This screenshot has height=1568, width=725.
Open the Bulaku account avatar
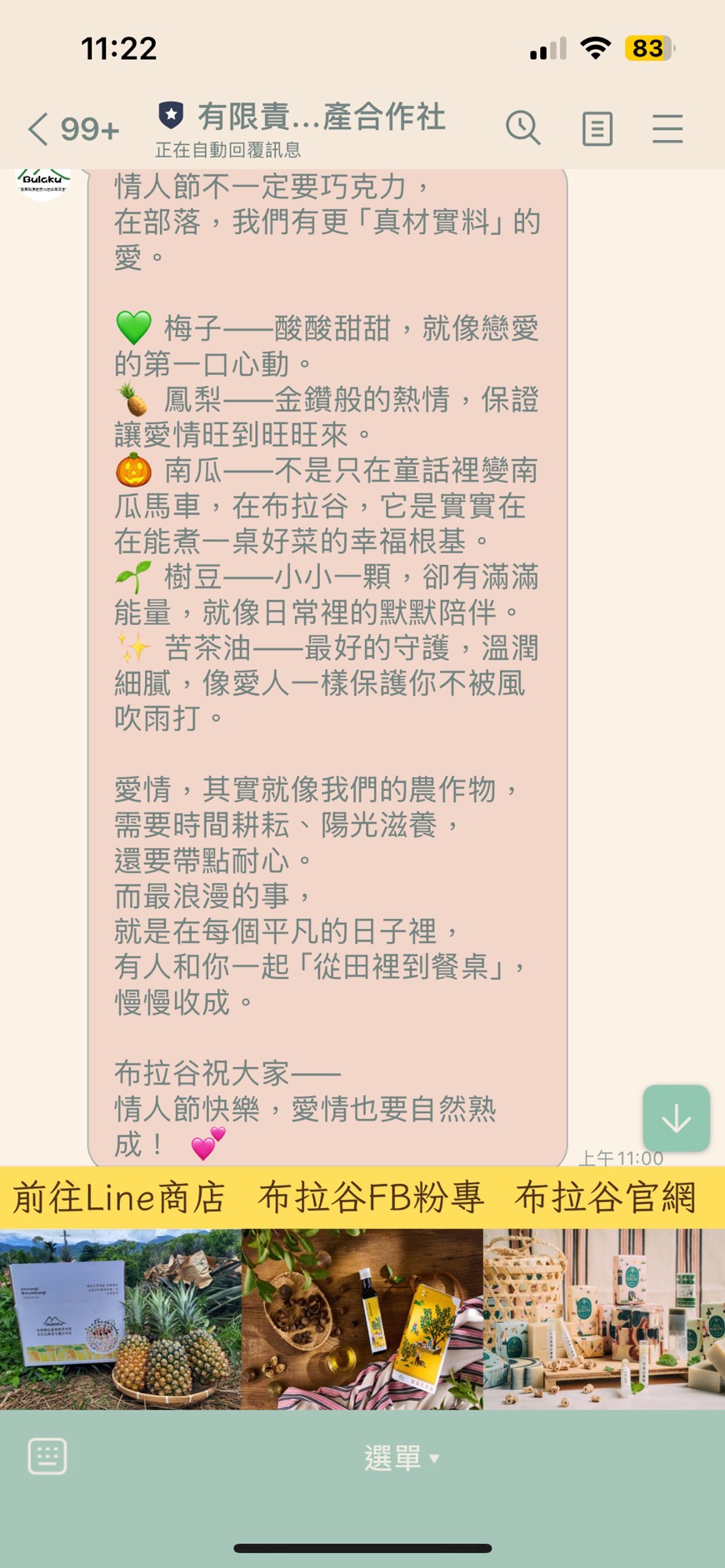tap(43, 182)
